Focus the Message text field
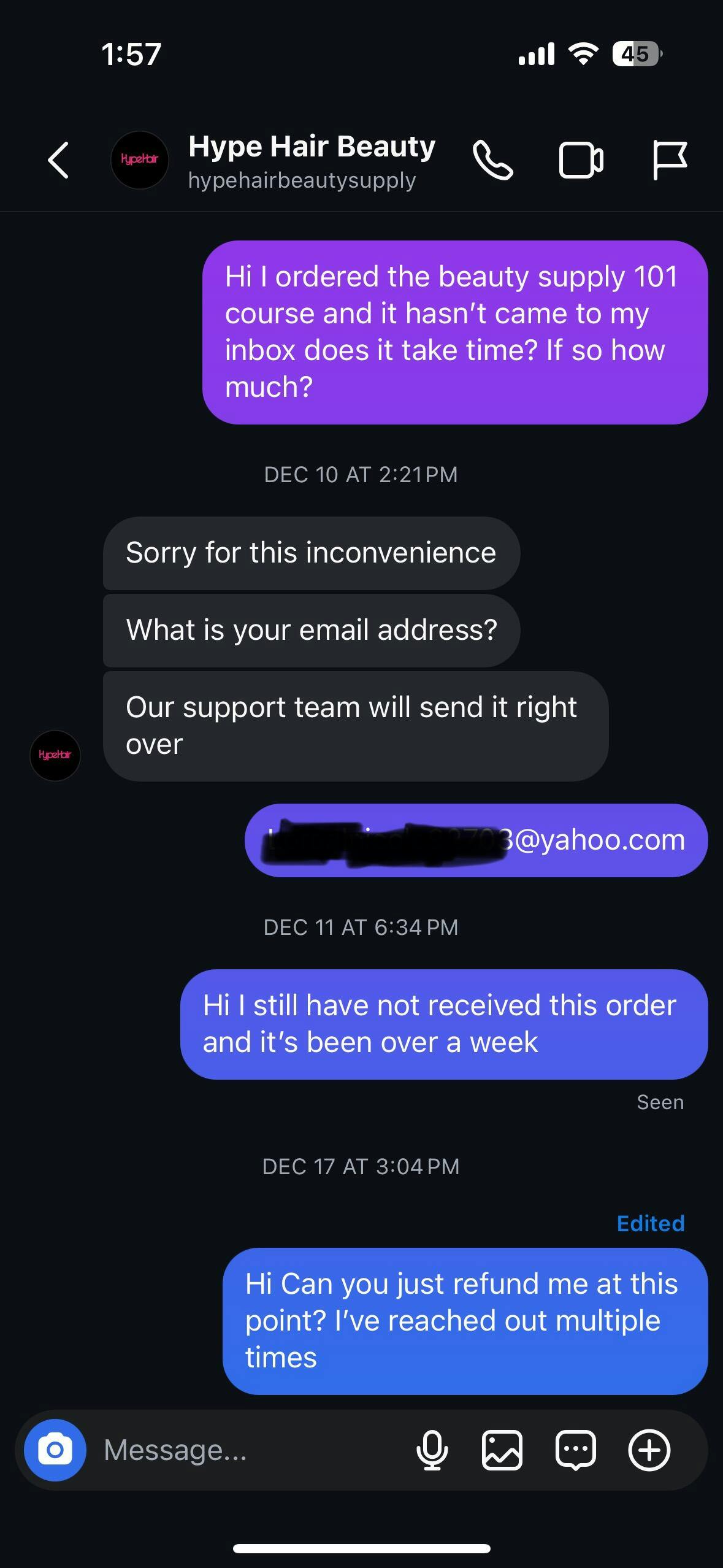The height and width of the screenshot is (1568, 723). pyautogui.click(x=245, y=1450)
